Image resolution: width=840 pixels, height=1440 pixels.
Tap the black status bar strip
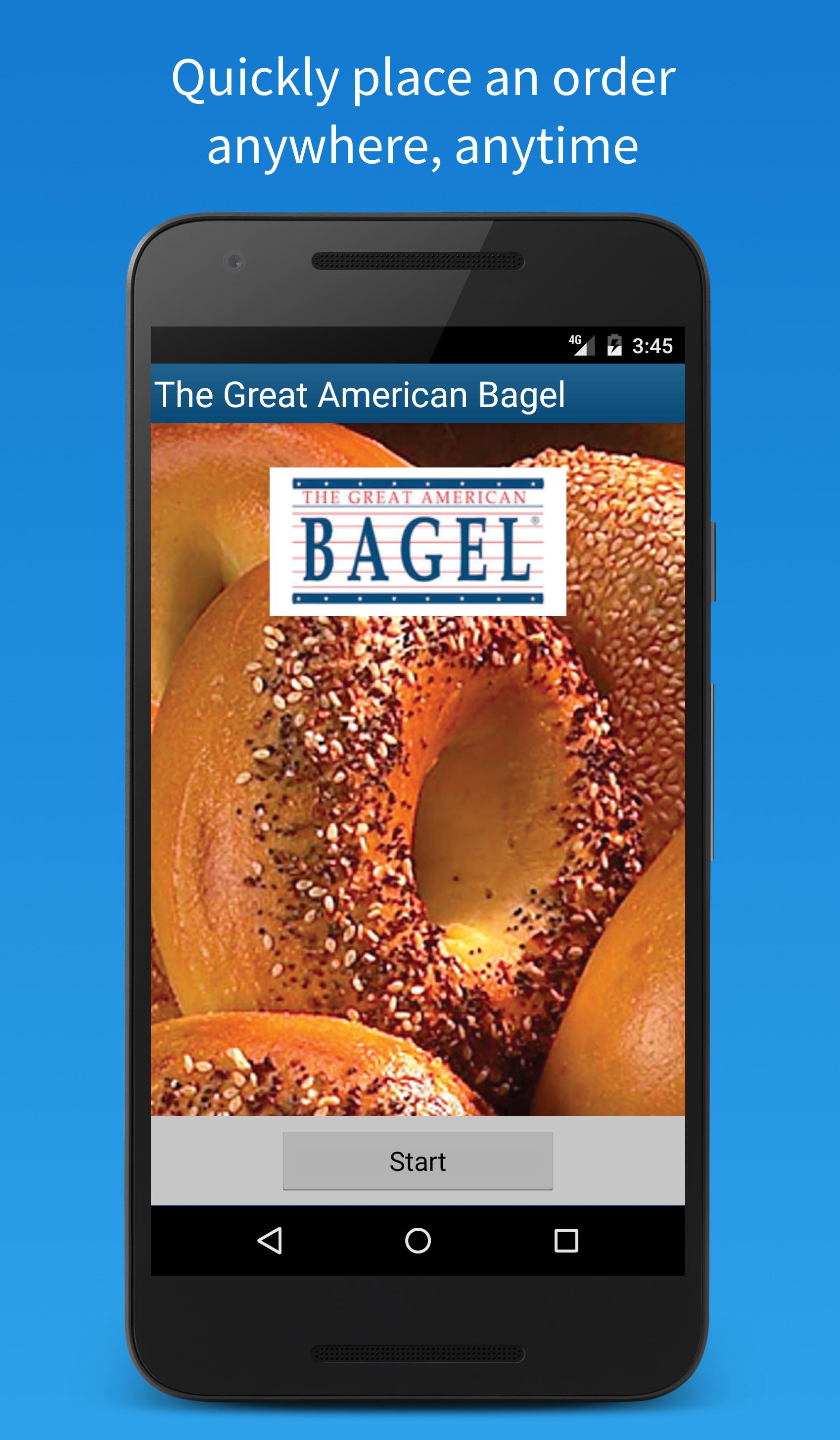[419, 343]
